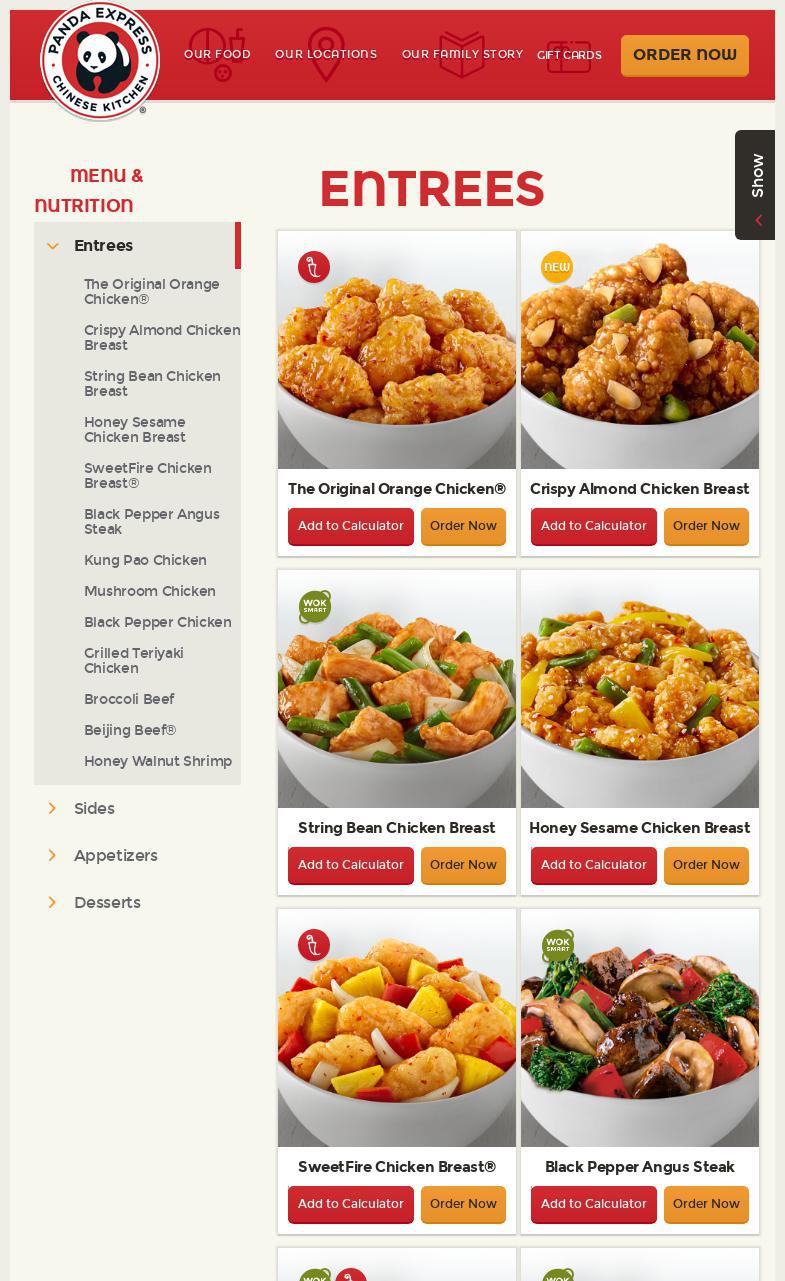The height and width of the screenshot is (1281, 785).
Task: Add String Bean Chicken Breast to Calculator
Action: (350, 865)
